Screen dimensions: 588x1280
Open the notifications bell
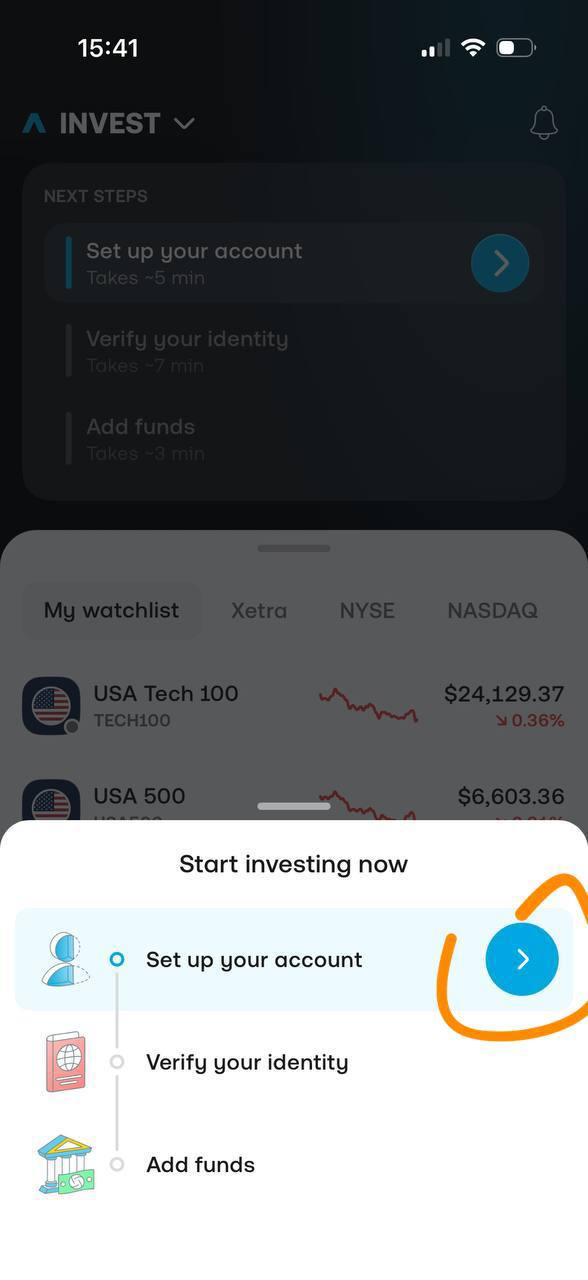[543, 123]
